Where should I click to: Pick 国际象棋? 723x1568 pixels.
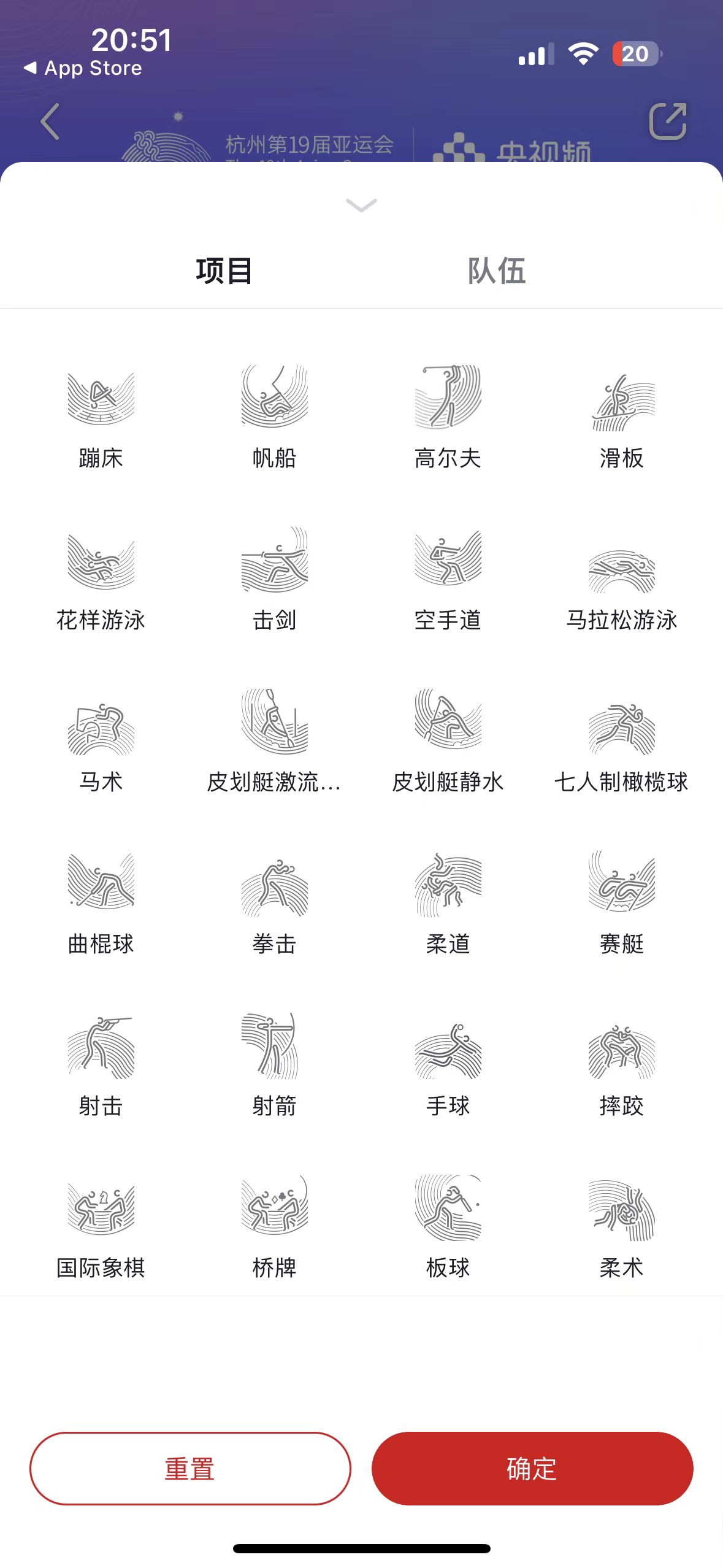[x=101, y=1227]
